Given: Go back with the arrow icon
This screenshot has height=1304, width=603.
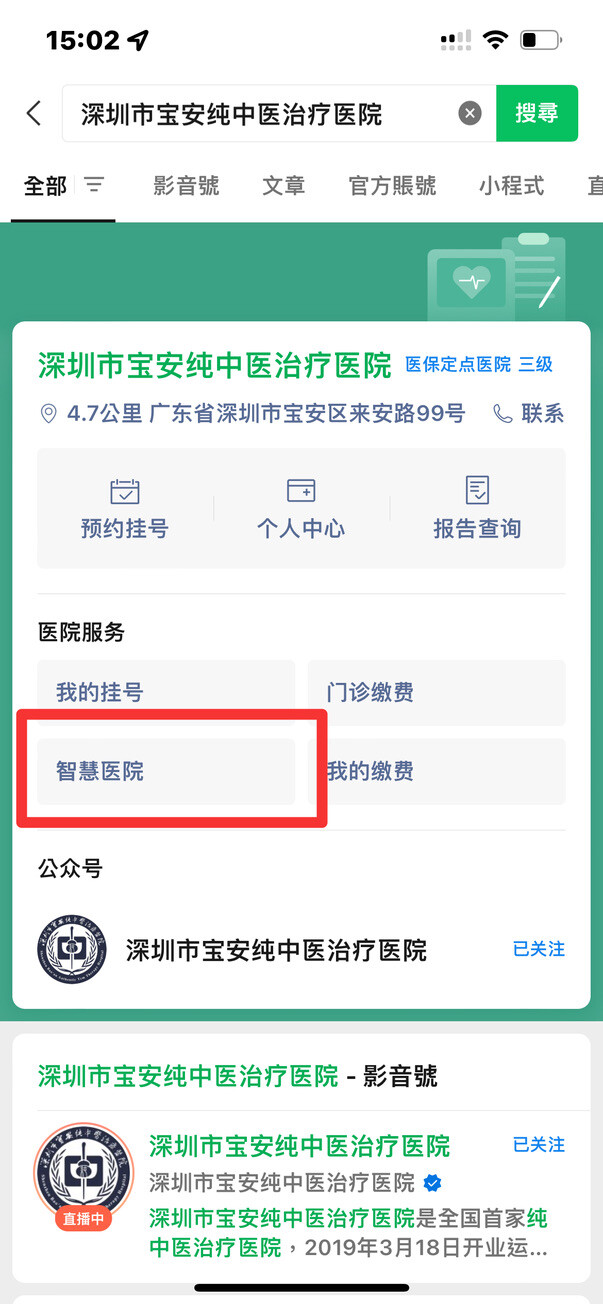Looking at the screenshot, I should [x=34, y=113].
